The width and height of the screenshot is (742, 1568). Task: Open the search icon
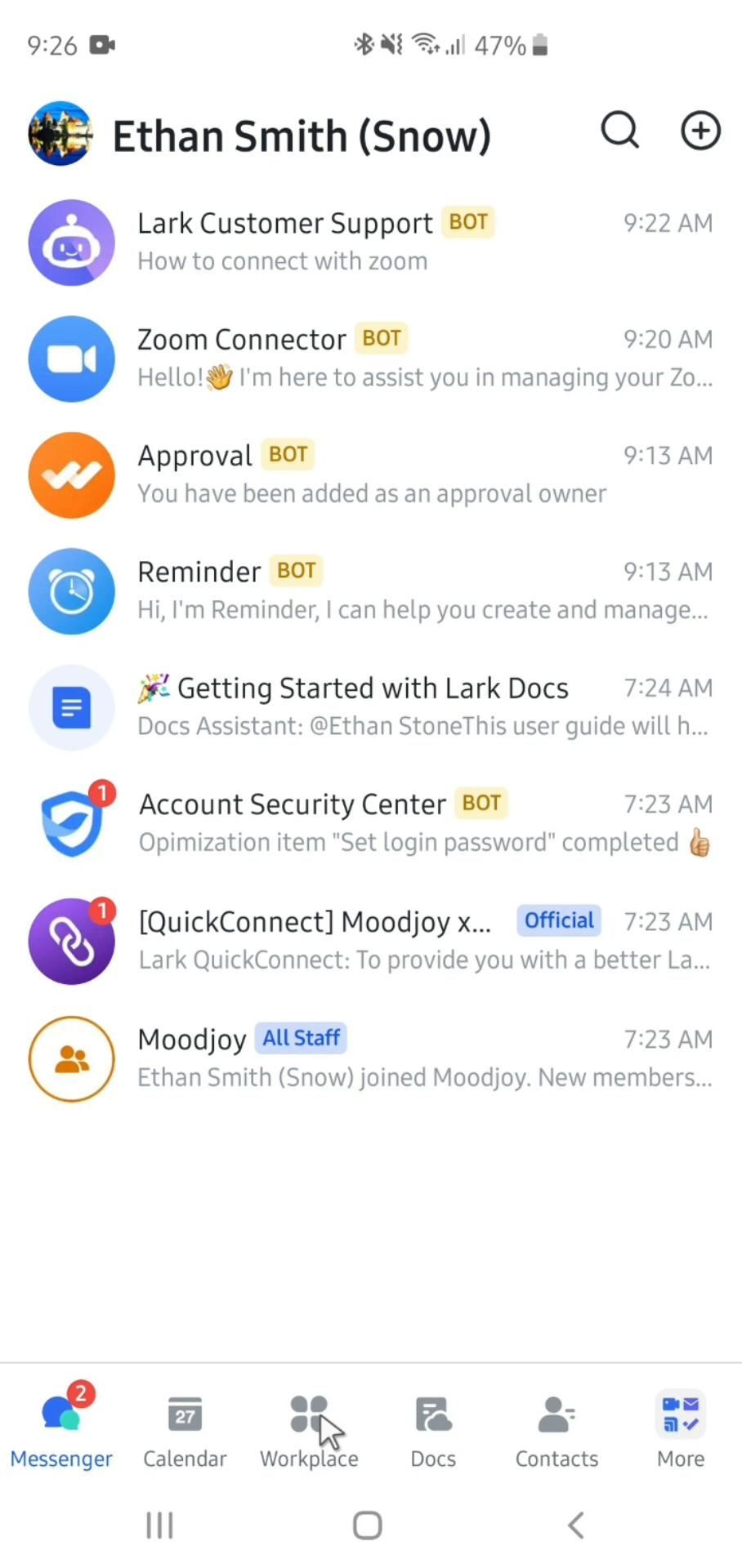coord(619,131)
